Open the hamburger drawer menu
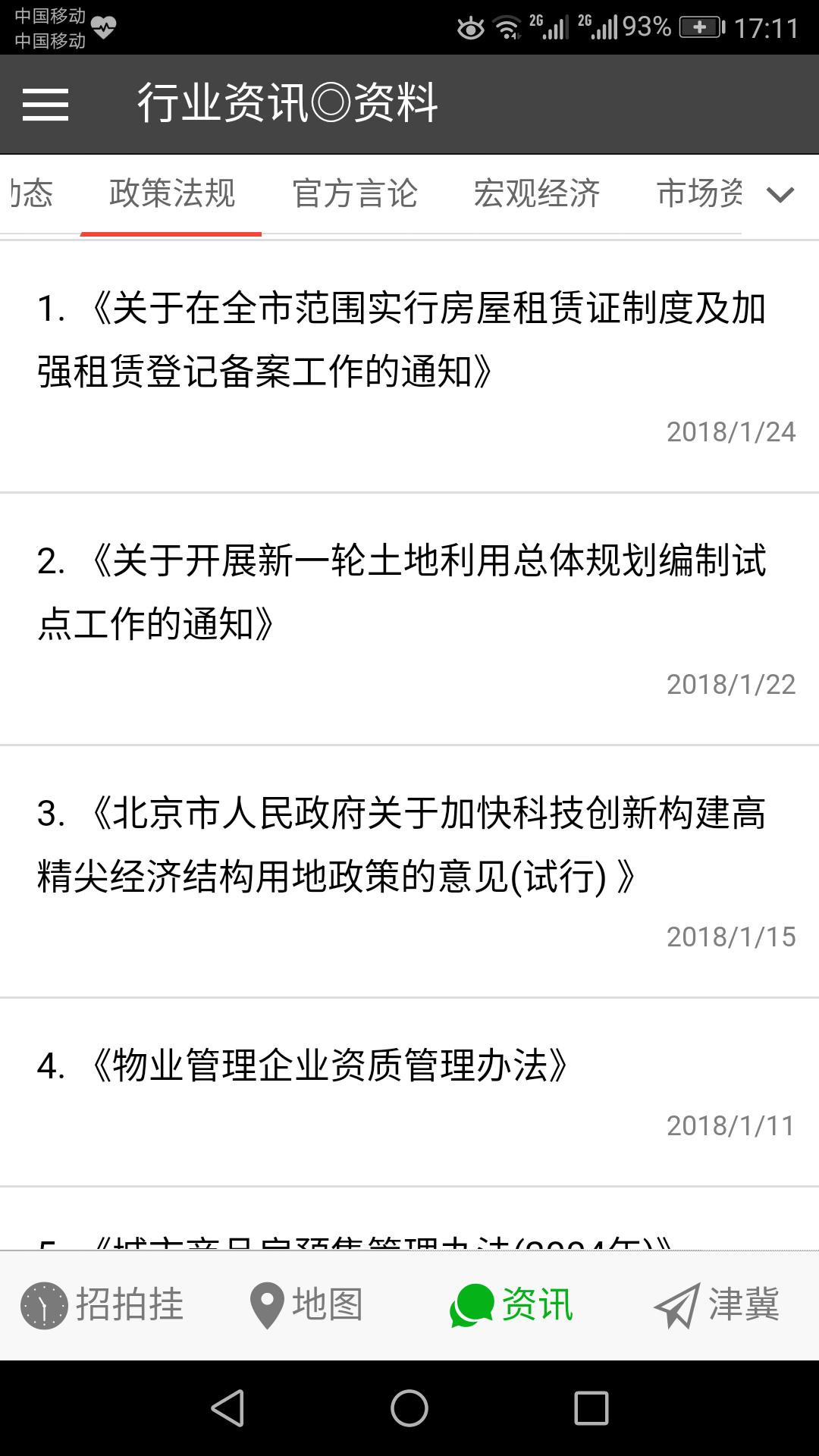 point(45,104)
